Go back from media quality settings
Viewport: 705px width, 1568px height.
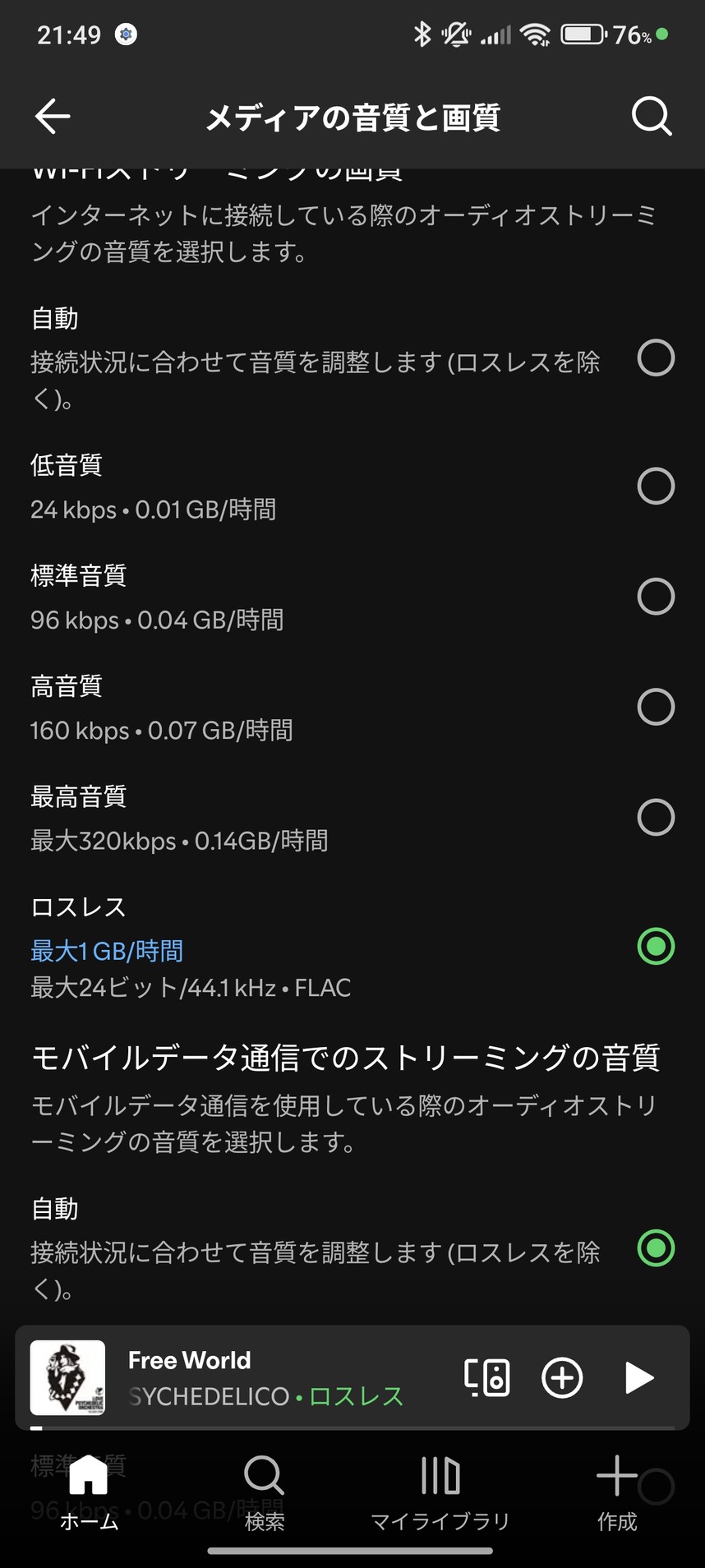53,116
